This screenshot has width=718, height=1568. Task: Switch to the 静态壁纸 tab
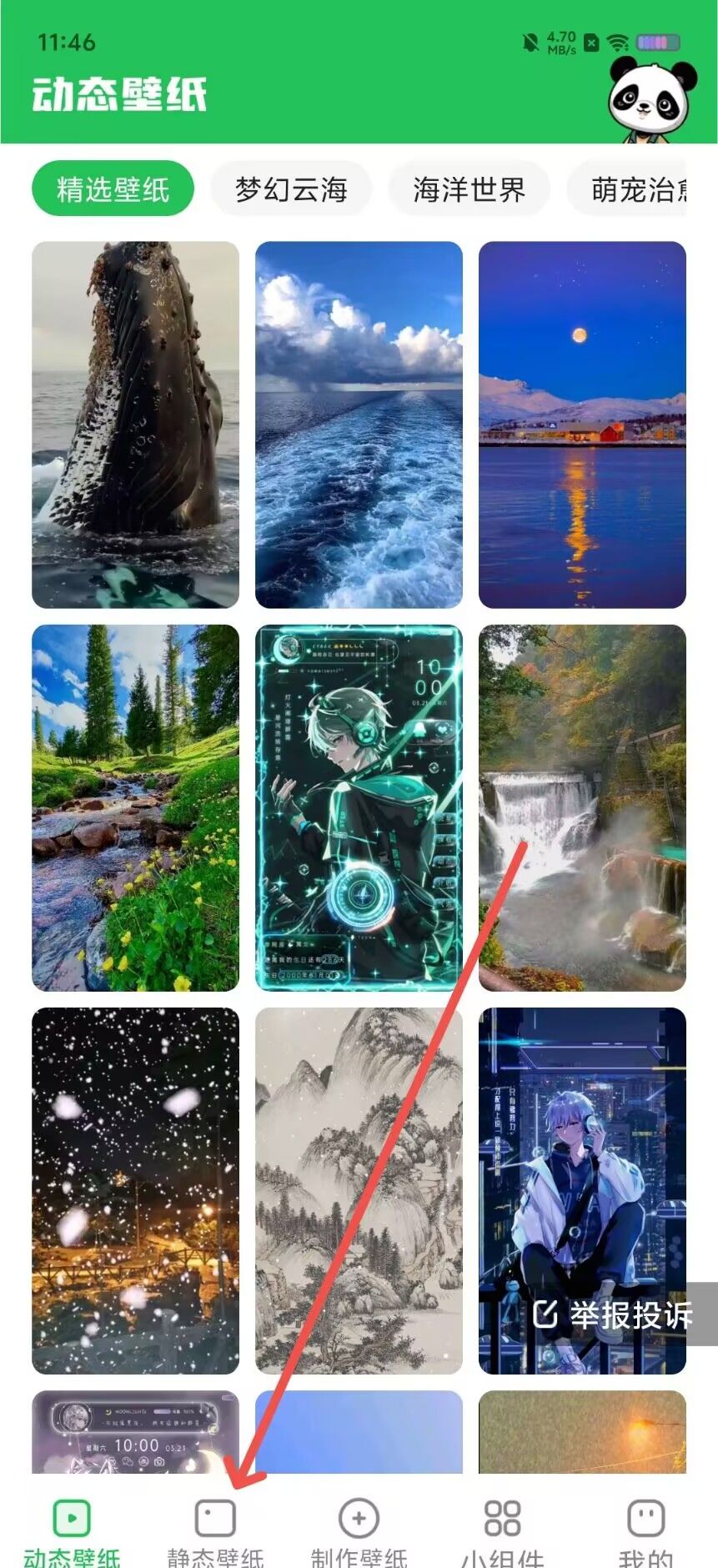pyautogui.click(x=215, y=1531)
